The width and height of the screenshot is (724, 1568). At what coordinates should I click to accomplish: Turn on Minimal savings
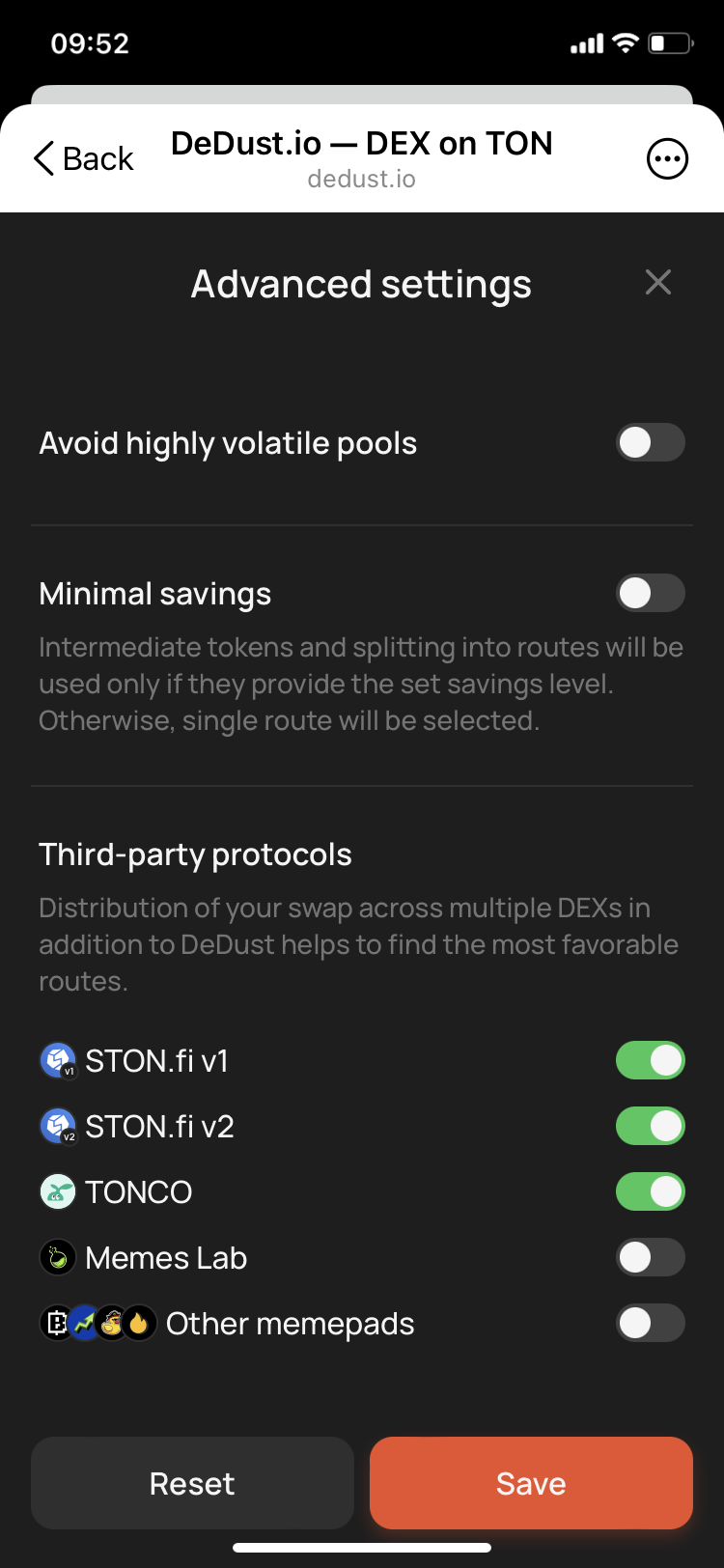point(651,594)
